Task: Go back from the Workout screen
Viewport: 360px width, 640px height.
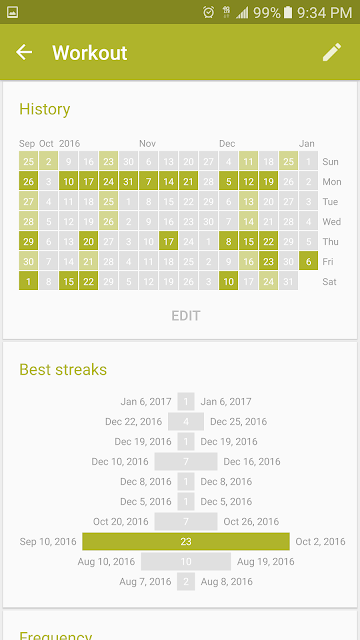Action: (24, 52)
